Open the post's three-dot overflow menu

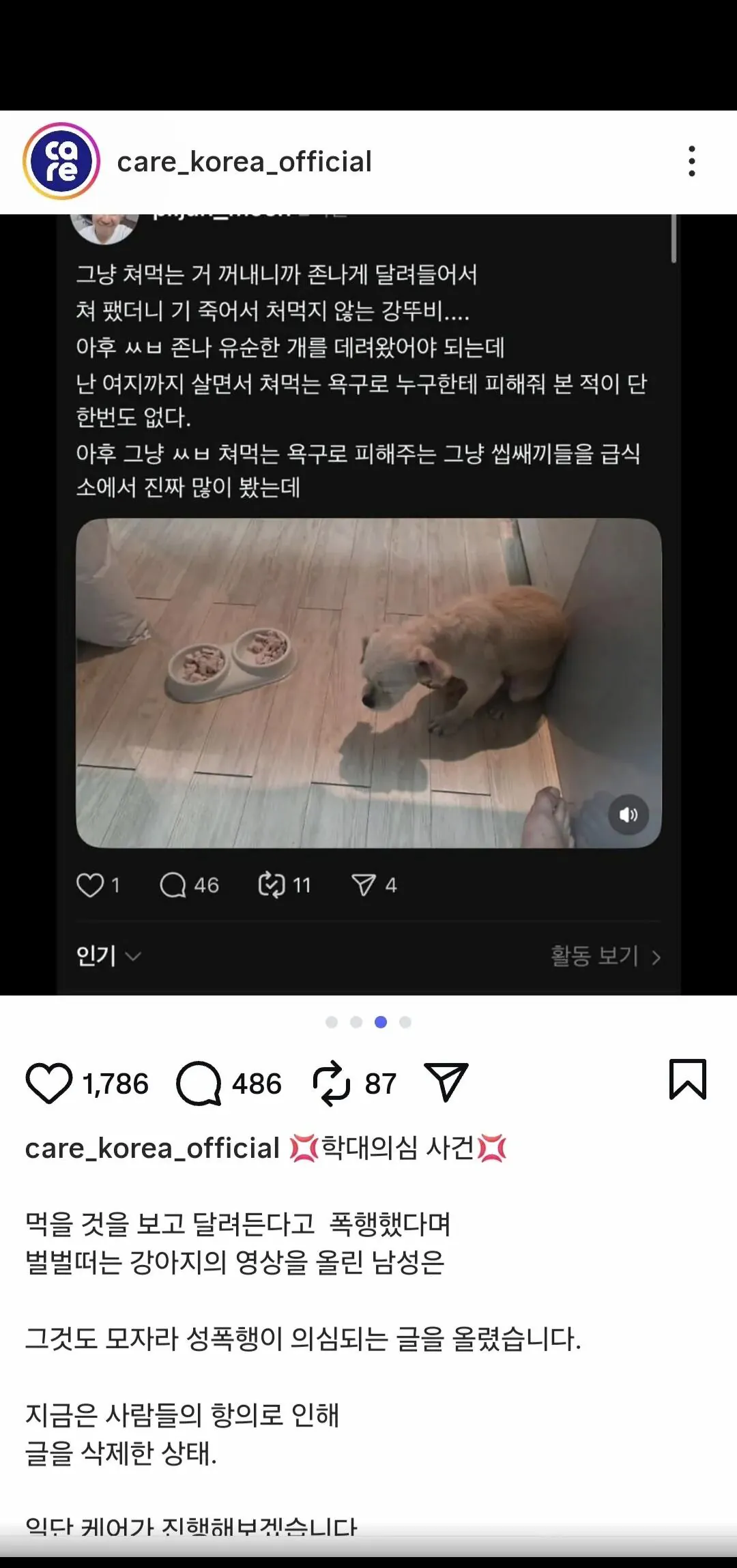(691, 162)
